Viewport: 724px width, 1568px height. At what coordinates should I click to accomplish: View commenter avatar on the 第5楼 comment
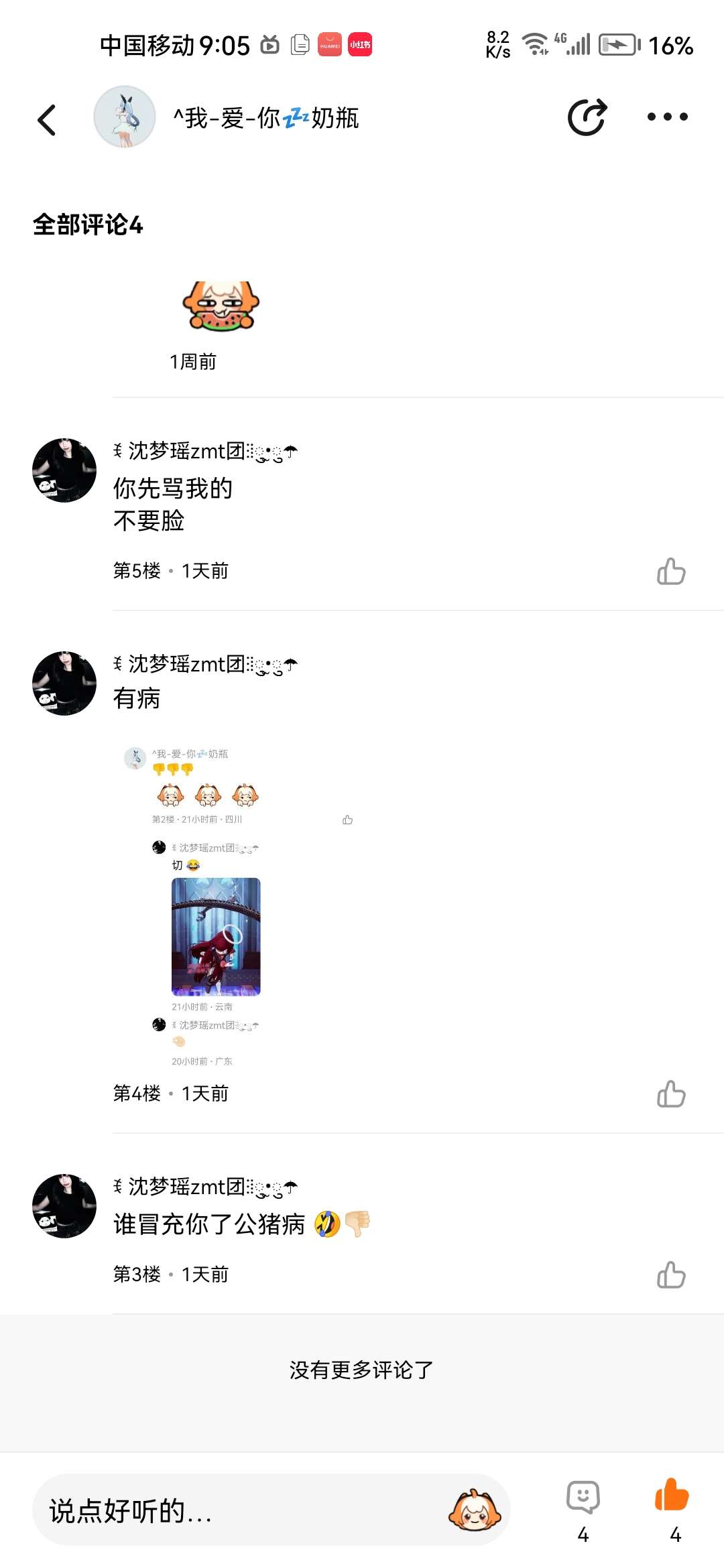point(64,470)
